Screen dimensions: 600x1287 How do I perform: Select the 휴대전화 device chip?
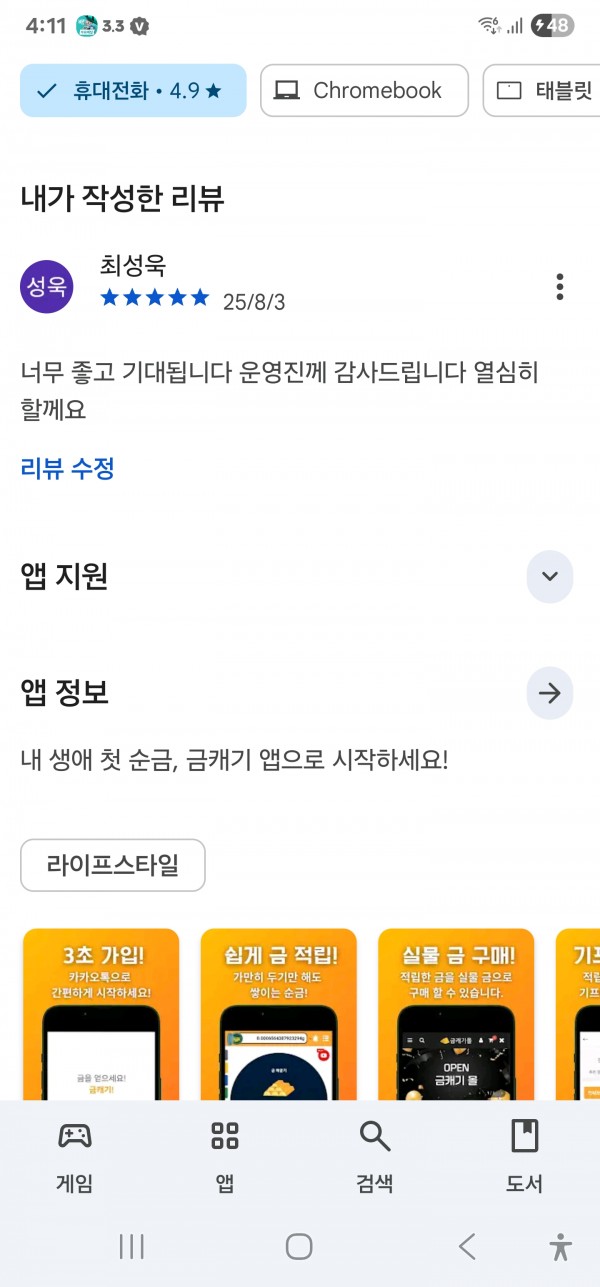pos(133,90)
